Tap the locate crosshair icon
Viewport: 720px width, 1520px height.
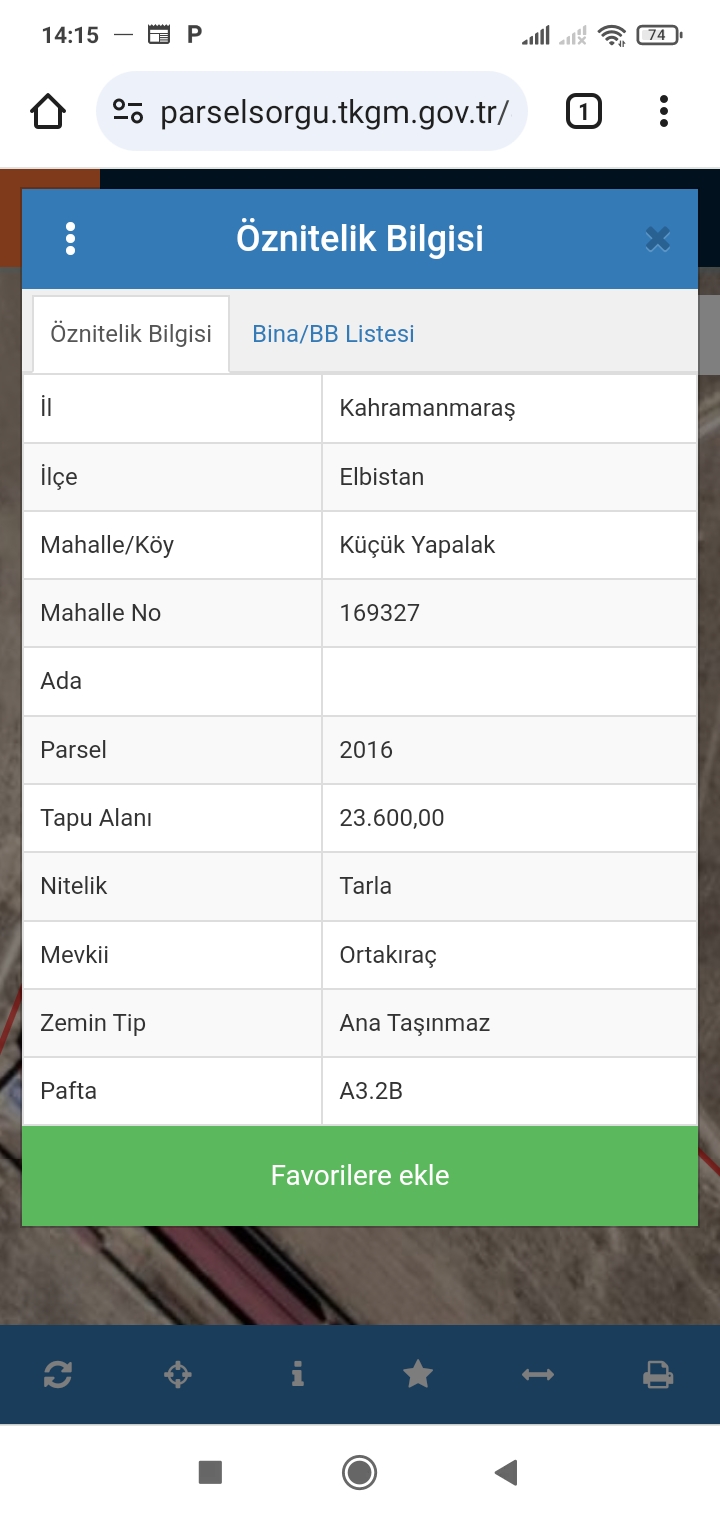click(178, 1375)
